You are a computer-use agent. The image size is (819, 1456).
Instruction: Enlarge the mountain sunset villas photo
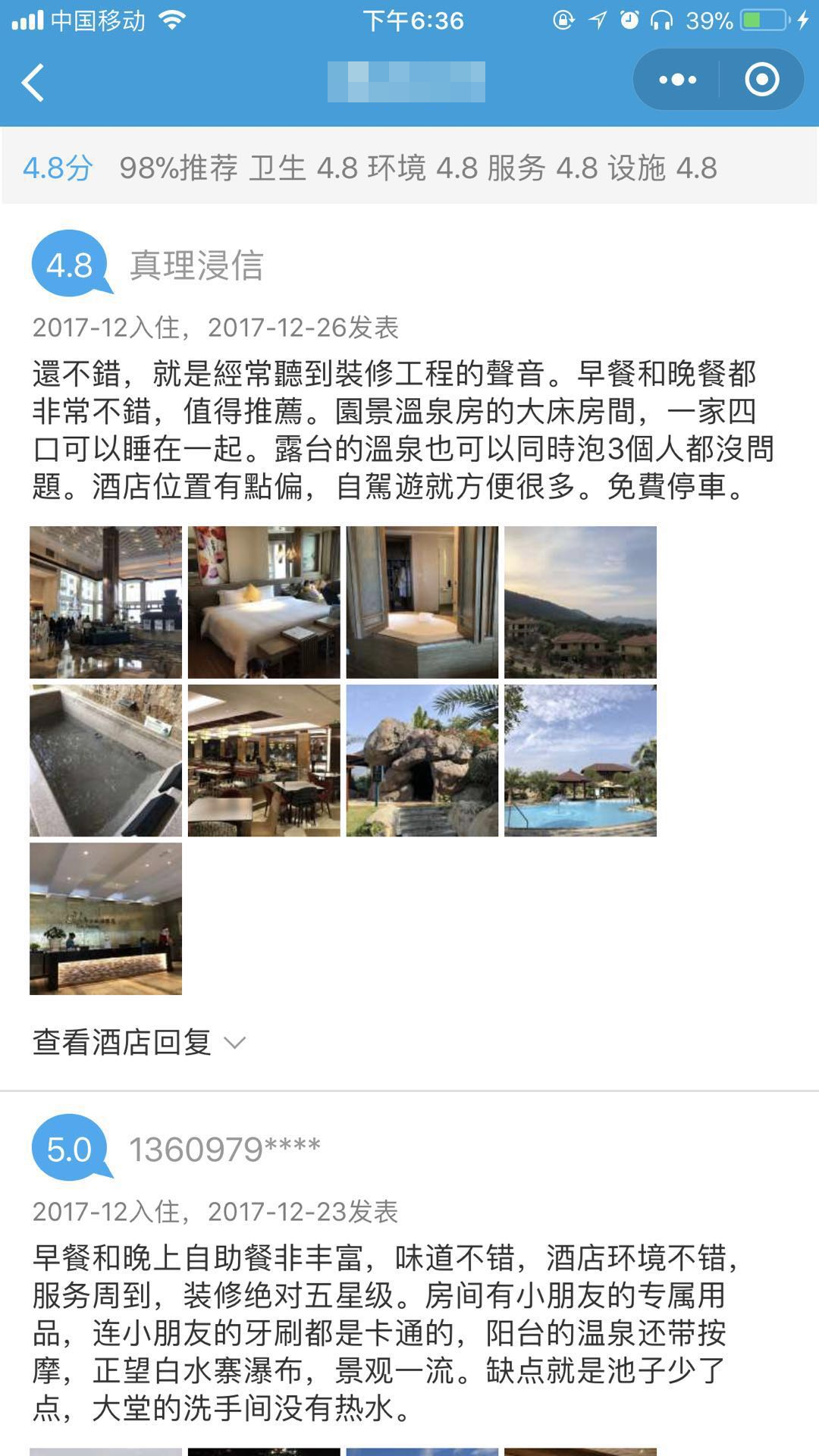580,602
